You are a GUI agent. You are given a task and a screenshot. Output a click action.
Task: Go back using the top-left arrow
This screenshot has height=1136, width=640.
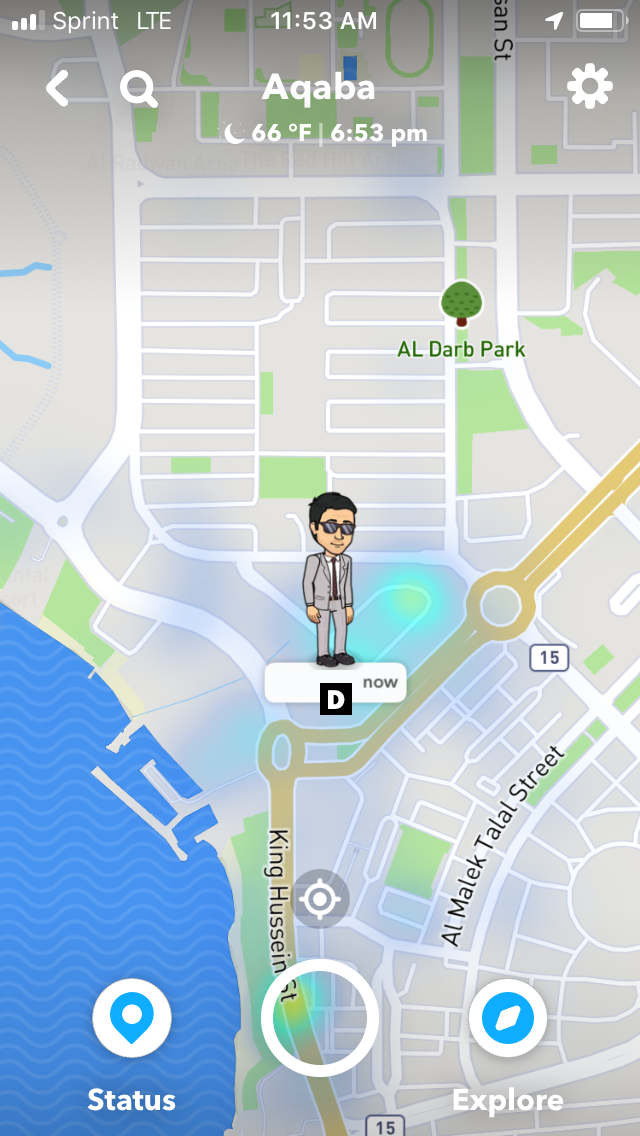(58, 89)
